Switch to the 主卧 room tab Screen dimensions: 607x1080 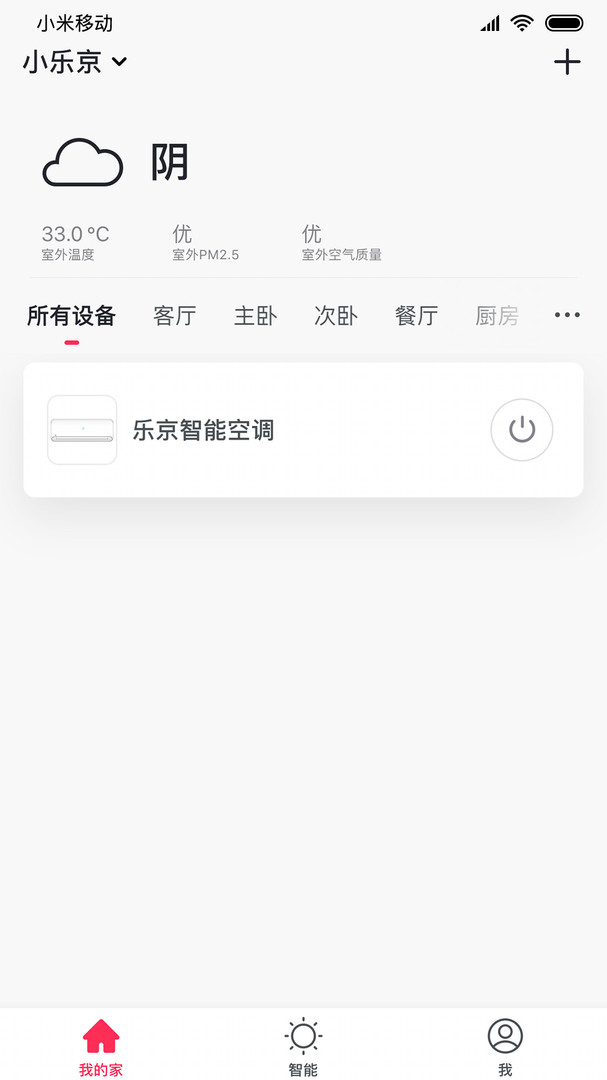coord(255,317)
